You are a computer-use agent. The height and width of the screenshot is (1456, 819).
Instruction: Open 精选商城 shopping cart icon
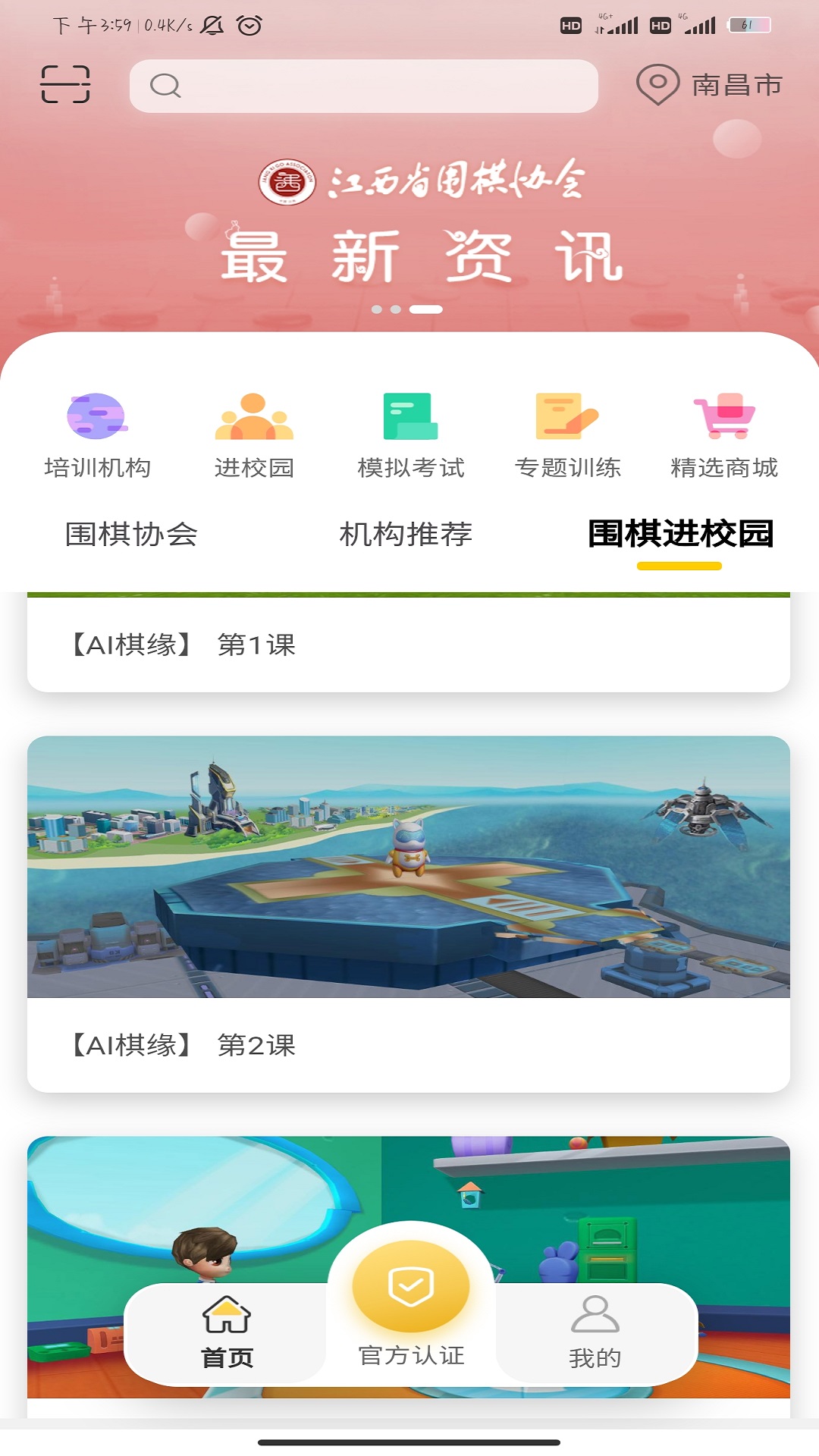coord(723,417)
